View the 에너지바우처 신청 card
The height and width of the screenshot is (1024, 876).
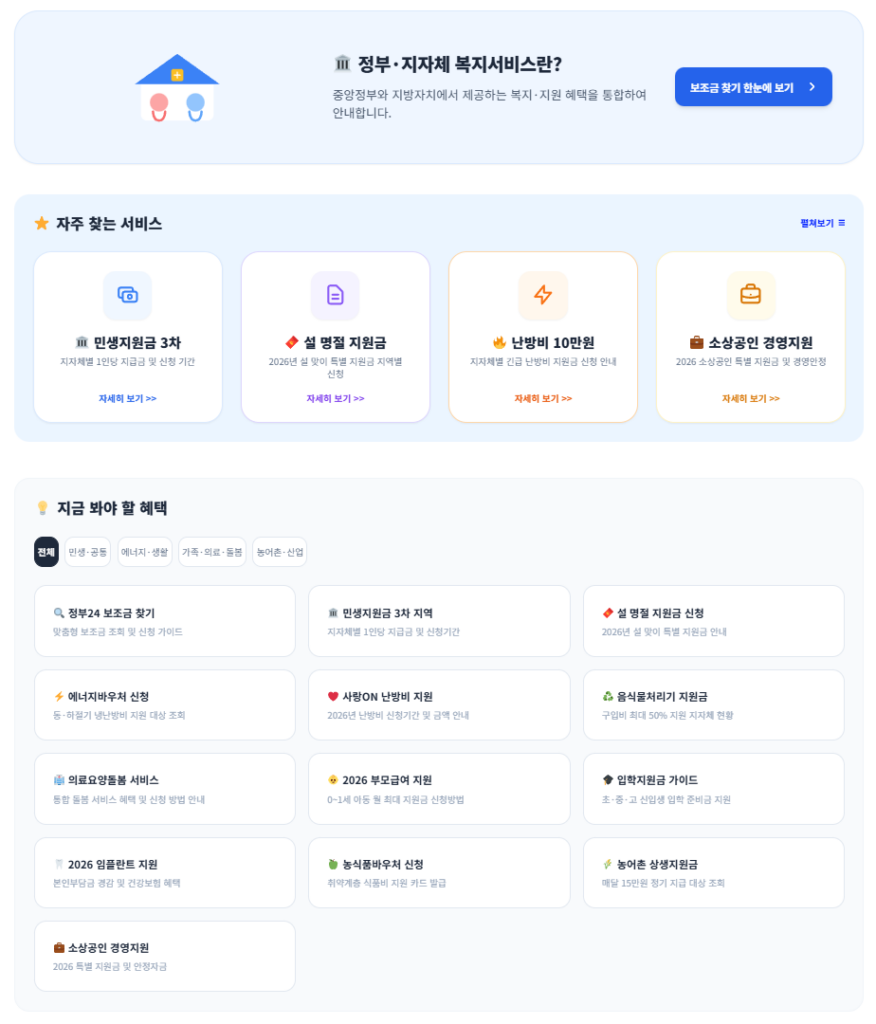[x=164, y=705]
